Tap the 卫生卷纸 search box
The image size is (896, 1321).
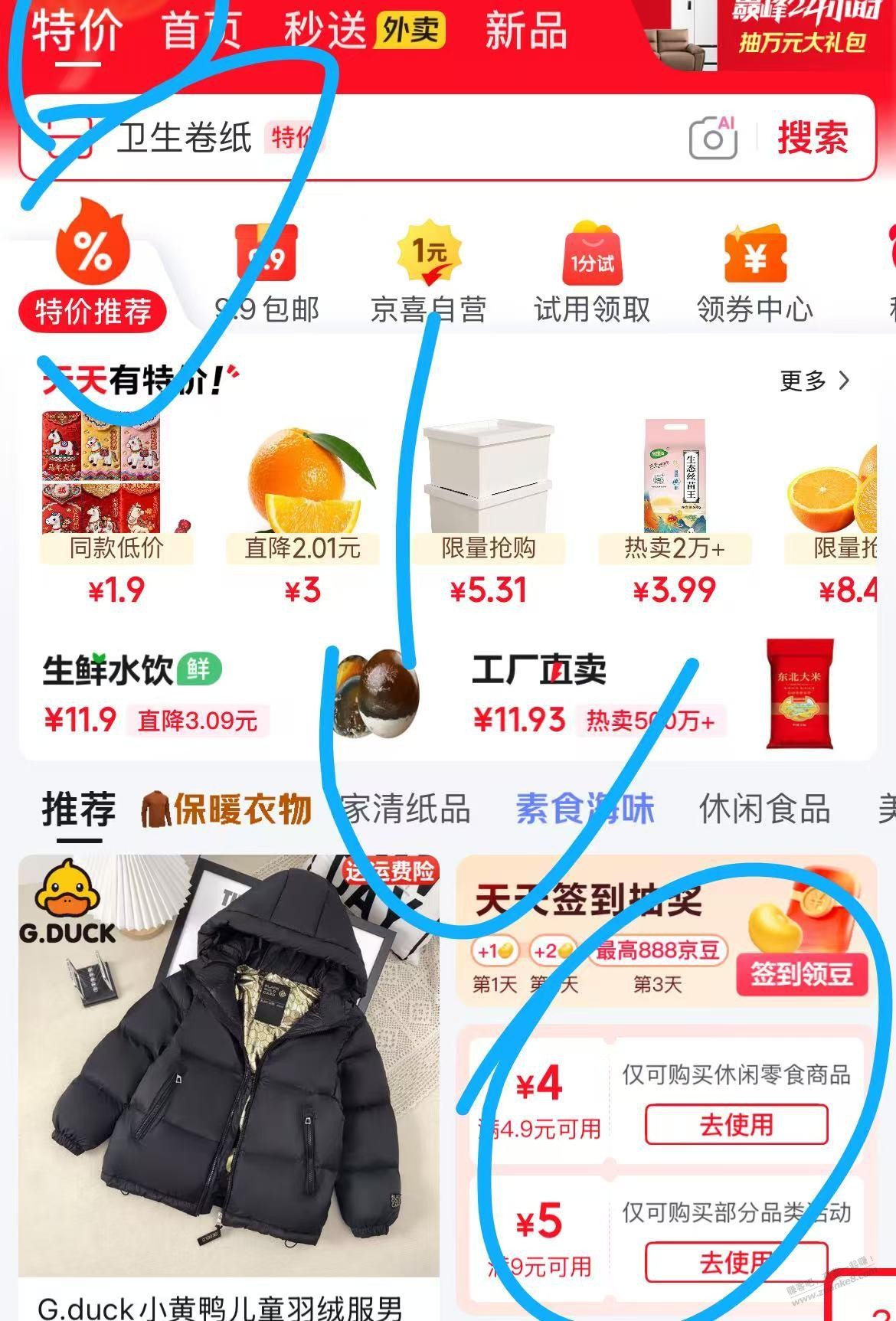pos(383,138)
